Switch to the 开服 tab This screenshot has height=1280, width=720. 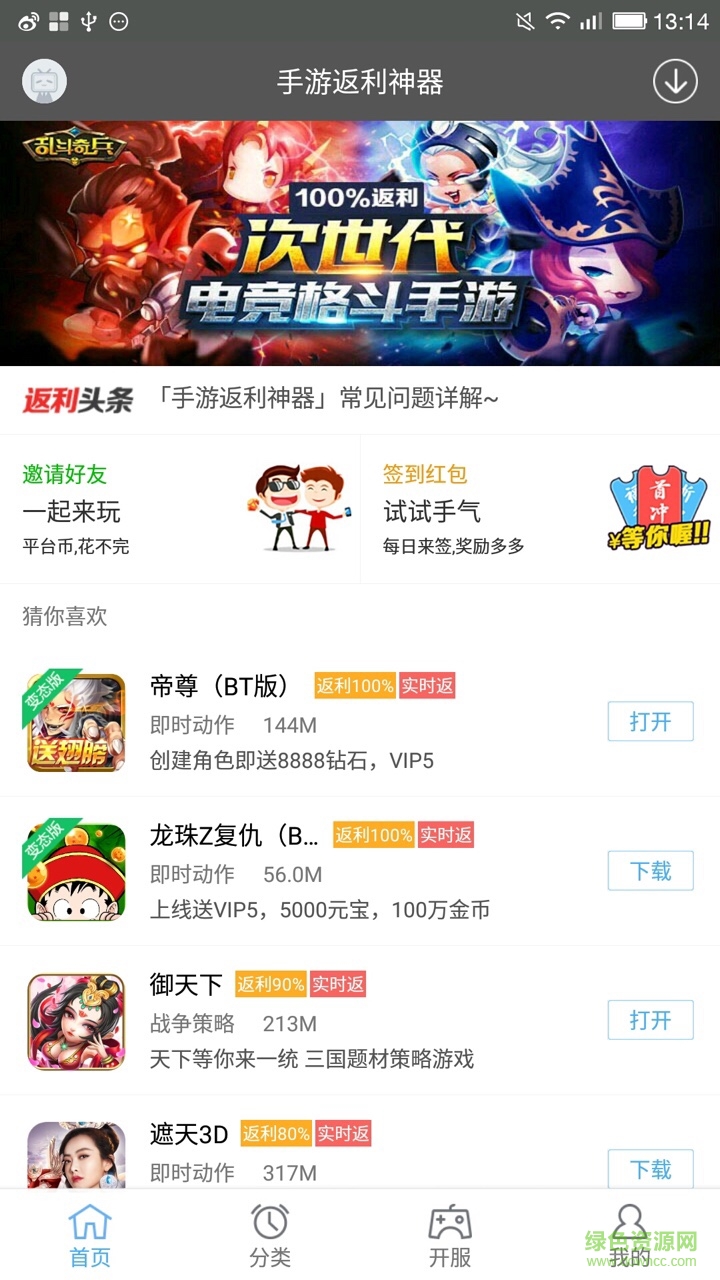(x=450, y=1236)
